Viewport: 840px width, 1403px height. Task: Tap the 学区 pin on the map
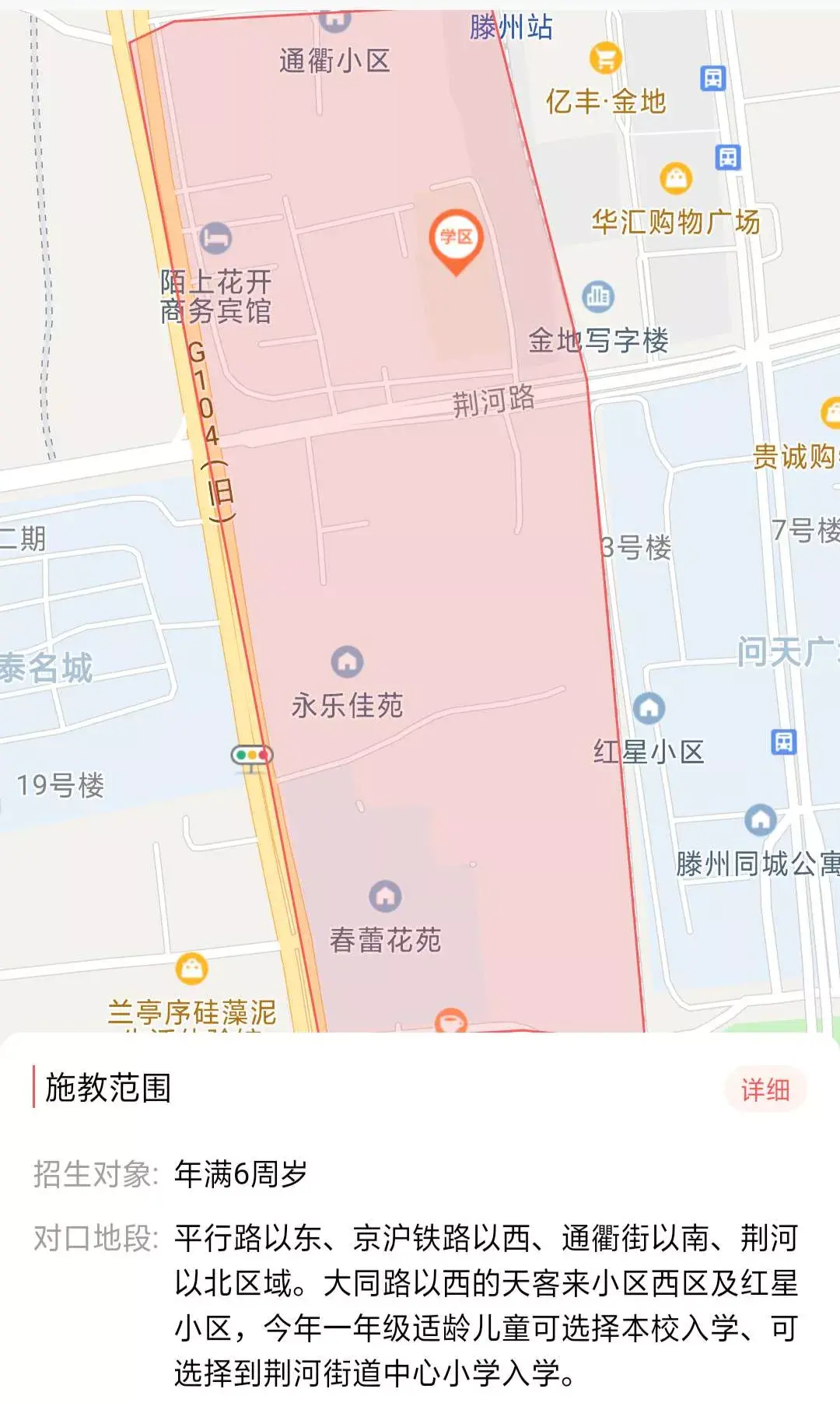pyautogui.click(x=456, y=239)
